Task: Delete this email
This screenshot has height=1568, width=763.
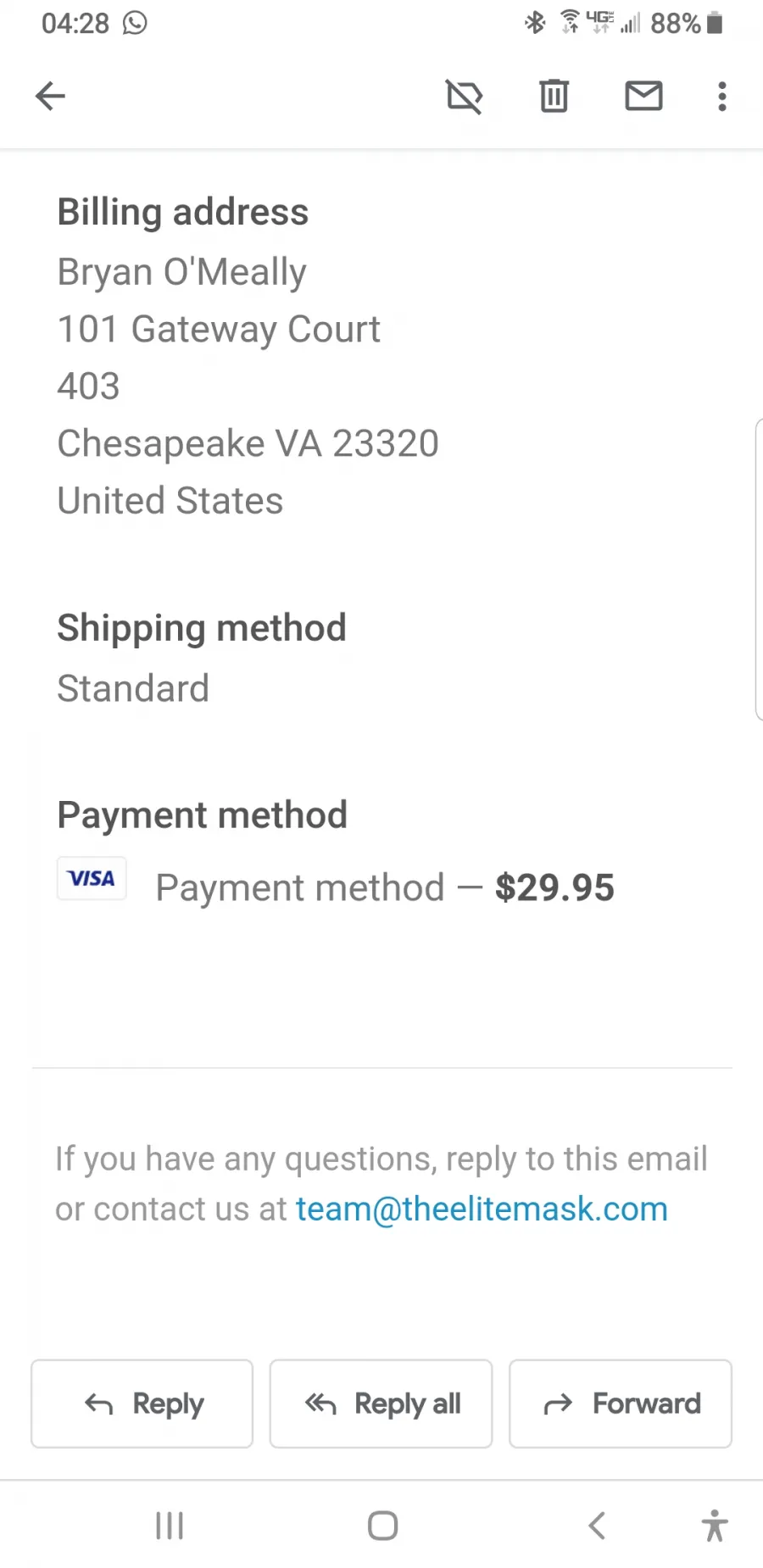Action: [554, 96]
